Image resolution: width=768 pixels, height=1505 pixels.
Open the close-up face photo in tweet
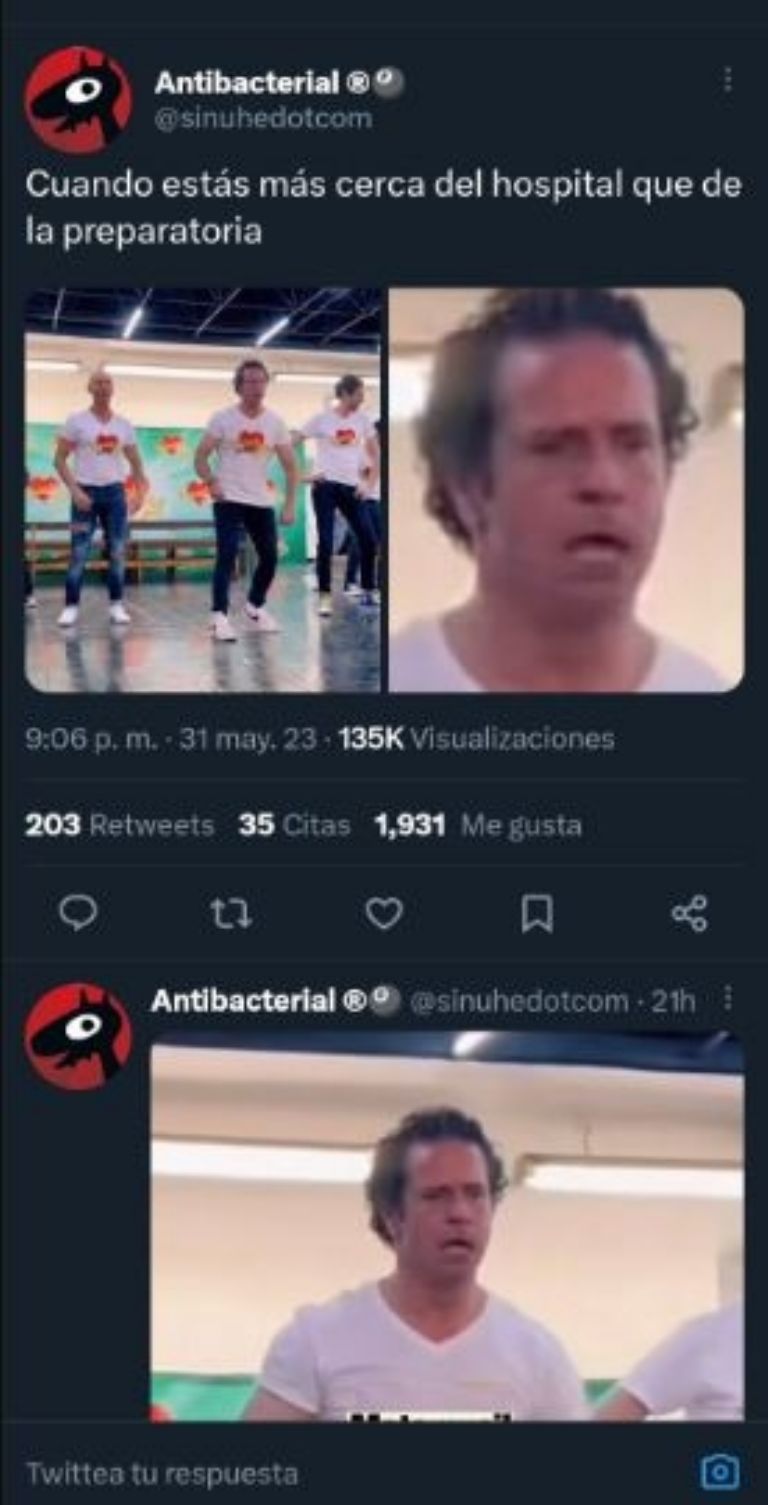(x=566, y=490)
